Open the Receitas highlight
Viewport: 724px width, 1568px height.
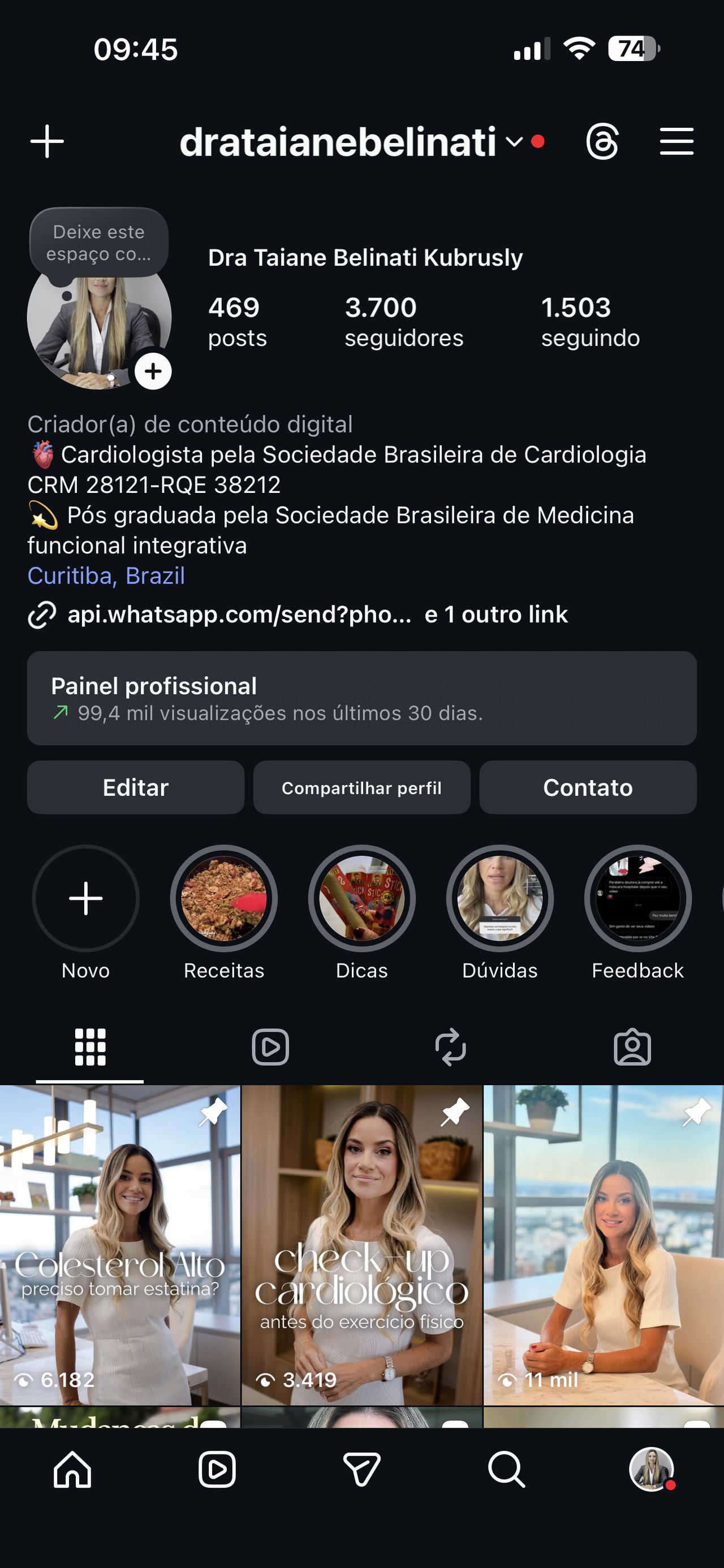coord(224,898)
